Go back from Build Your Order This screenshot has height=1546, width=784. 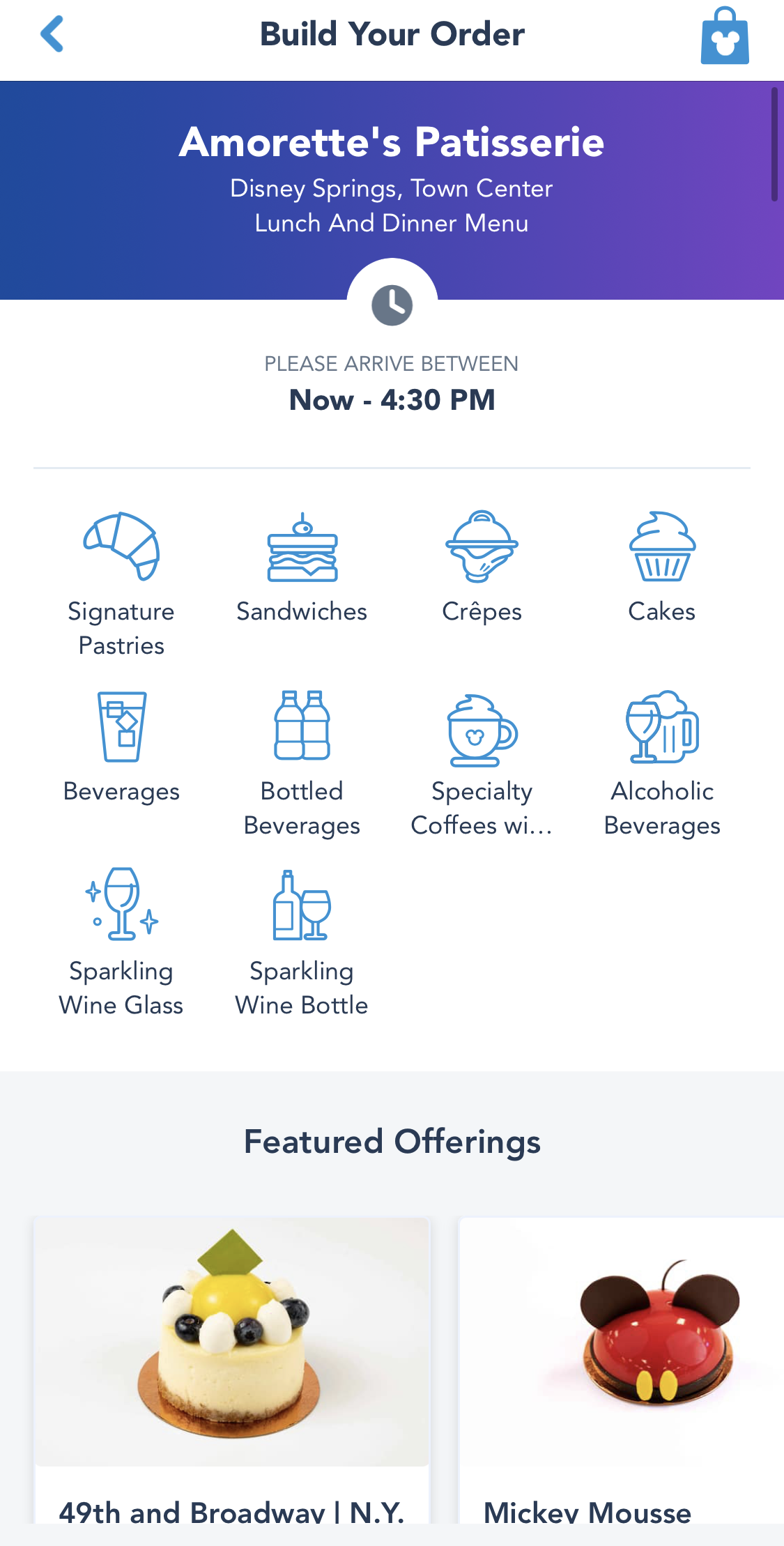(x=52, y=34)
